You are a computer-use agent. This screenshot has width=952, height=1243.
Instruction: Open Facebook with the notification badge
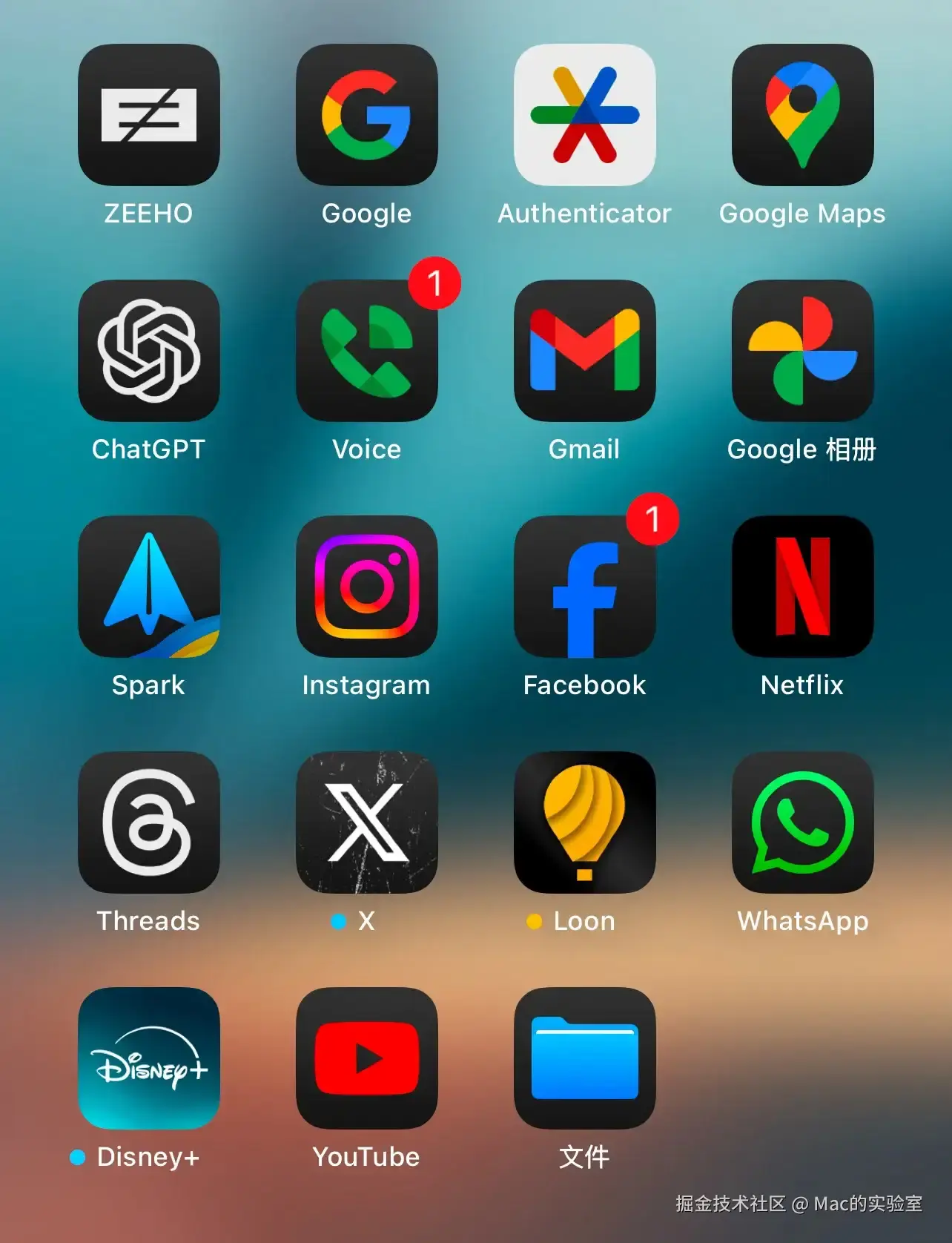(x=584, y=587)
